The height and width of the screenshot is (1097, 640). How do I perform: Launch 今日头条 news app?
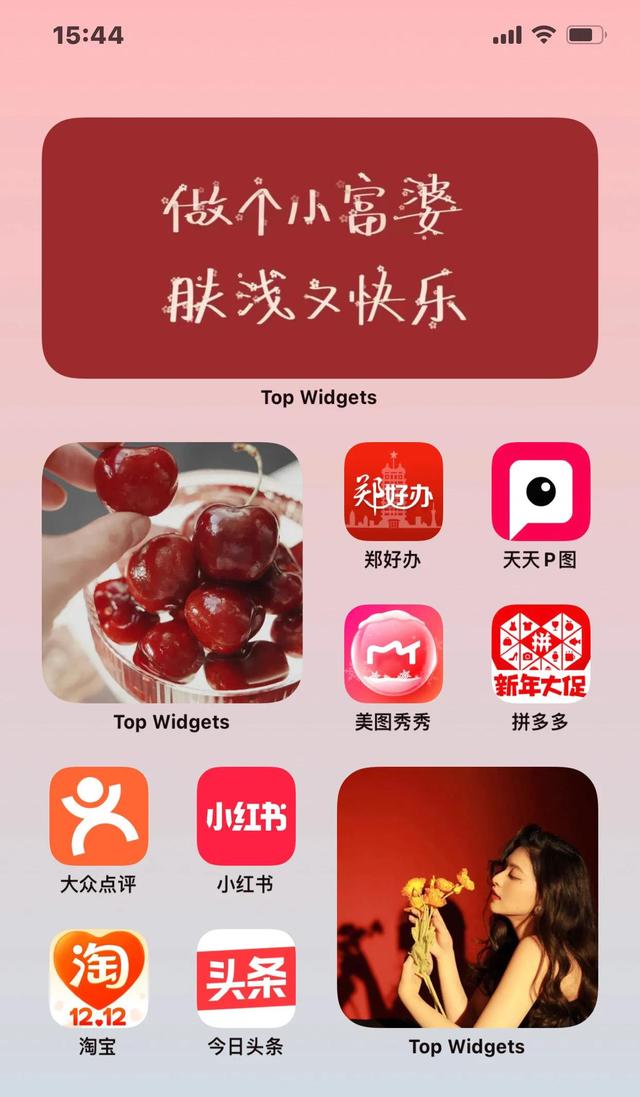click(246, 978)
